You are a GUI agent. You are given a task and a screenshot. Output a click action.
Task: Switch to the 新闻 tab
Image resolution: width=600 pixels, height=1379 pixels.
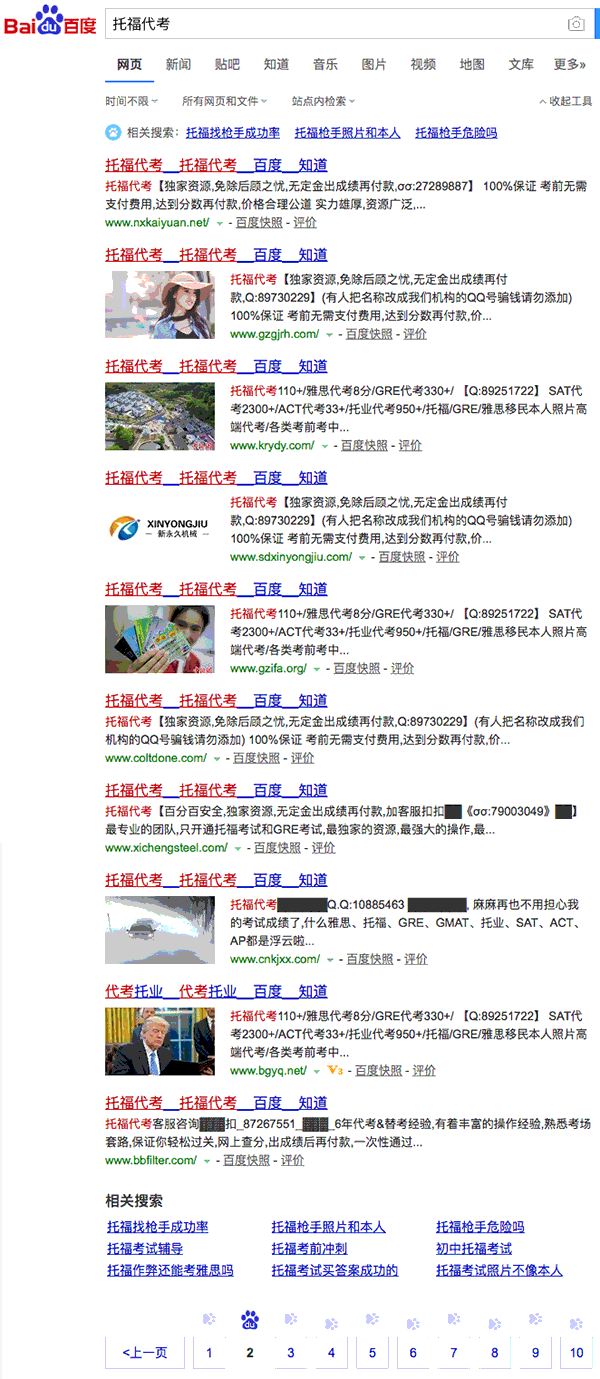(x=178, y=65)
